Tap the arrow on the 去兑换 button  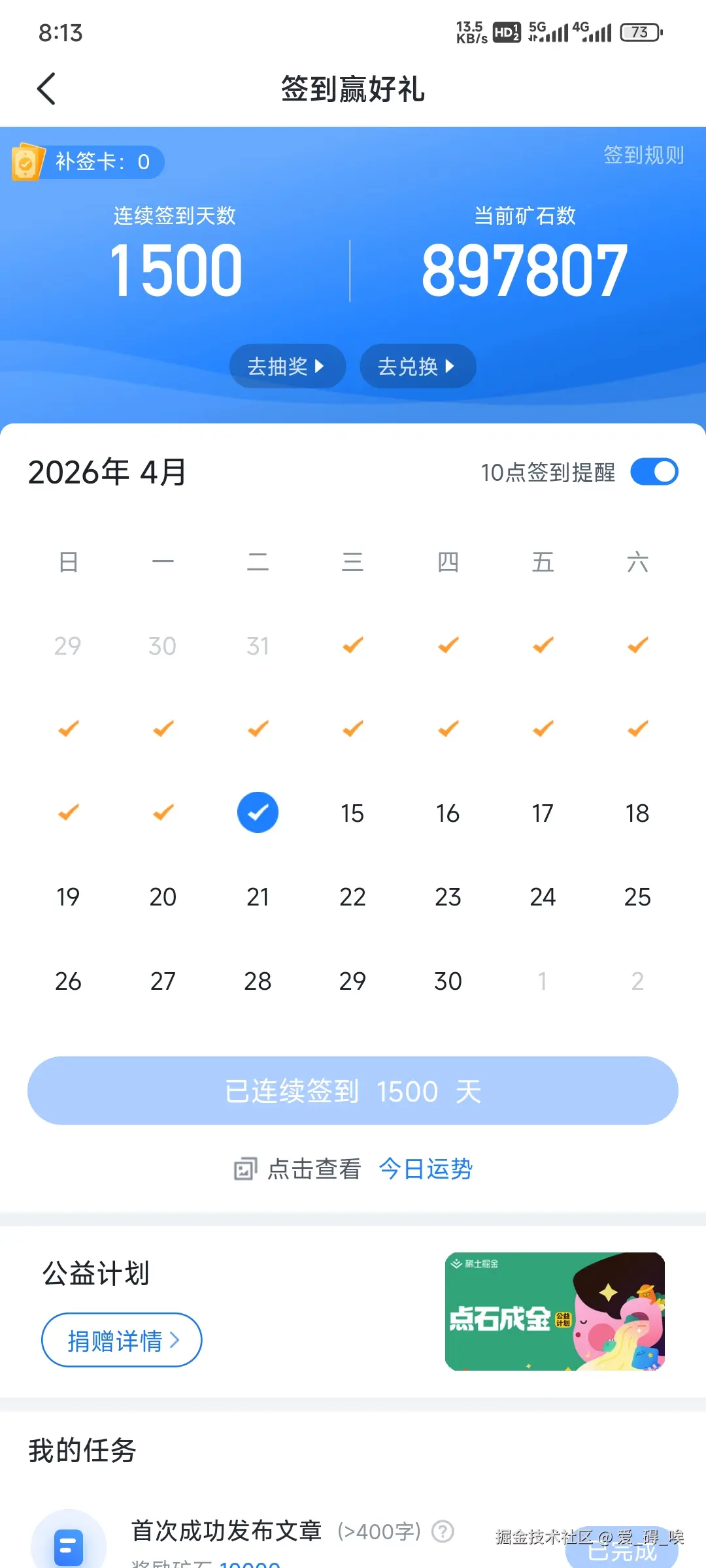[451, 367]
